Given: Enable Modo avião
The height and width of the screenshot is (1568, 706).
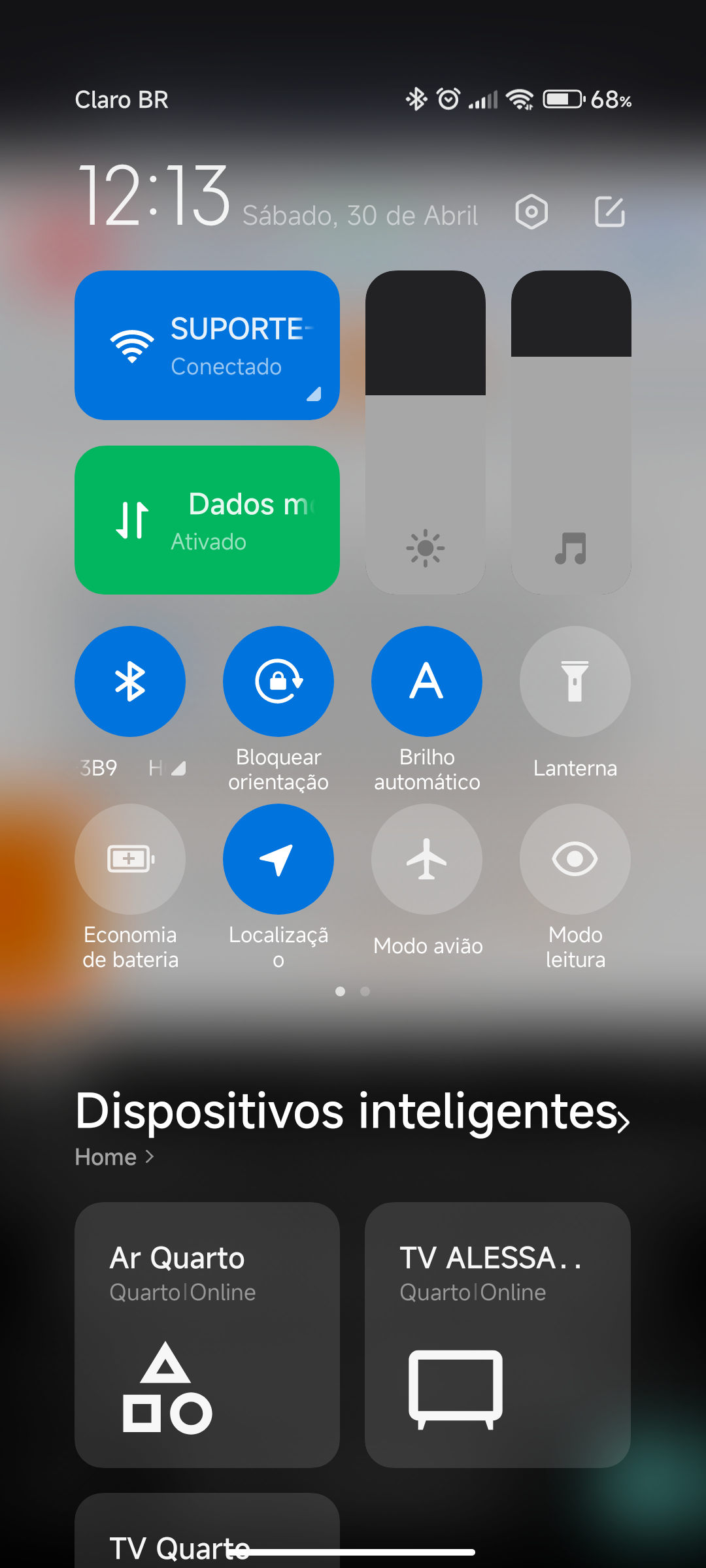Looking at the screenshot, I should (427, 859).
